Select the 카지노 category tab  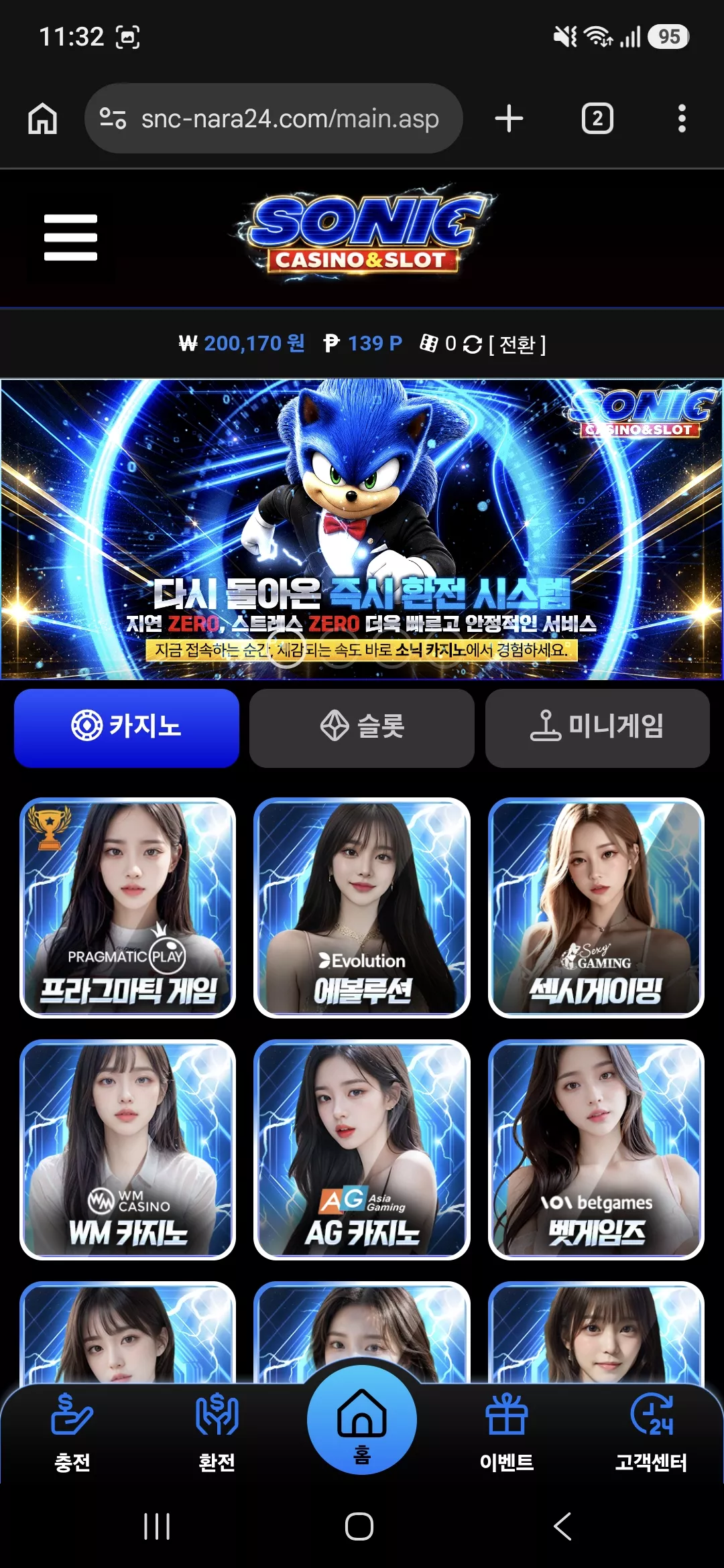point(127,728)
